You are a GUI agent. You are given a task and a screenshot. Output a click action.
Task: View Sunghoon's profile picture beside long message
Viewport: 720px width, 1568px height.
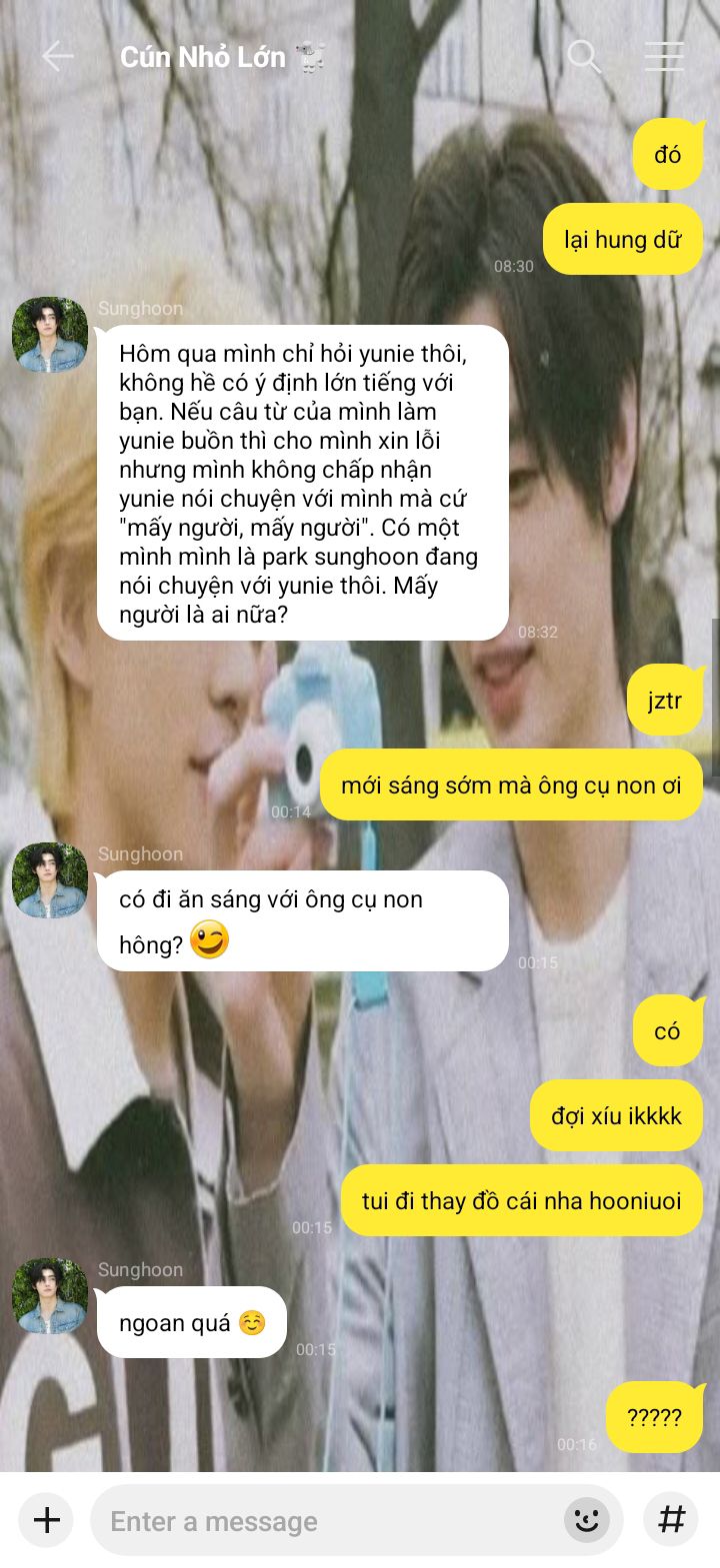point(50,335)
